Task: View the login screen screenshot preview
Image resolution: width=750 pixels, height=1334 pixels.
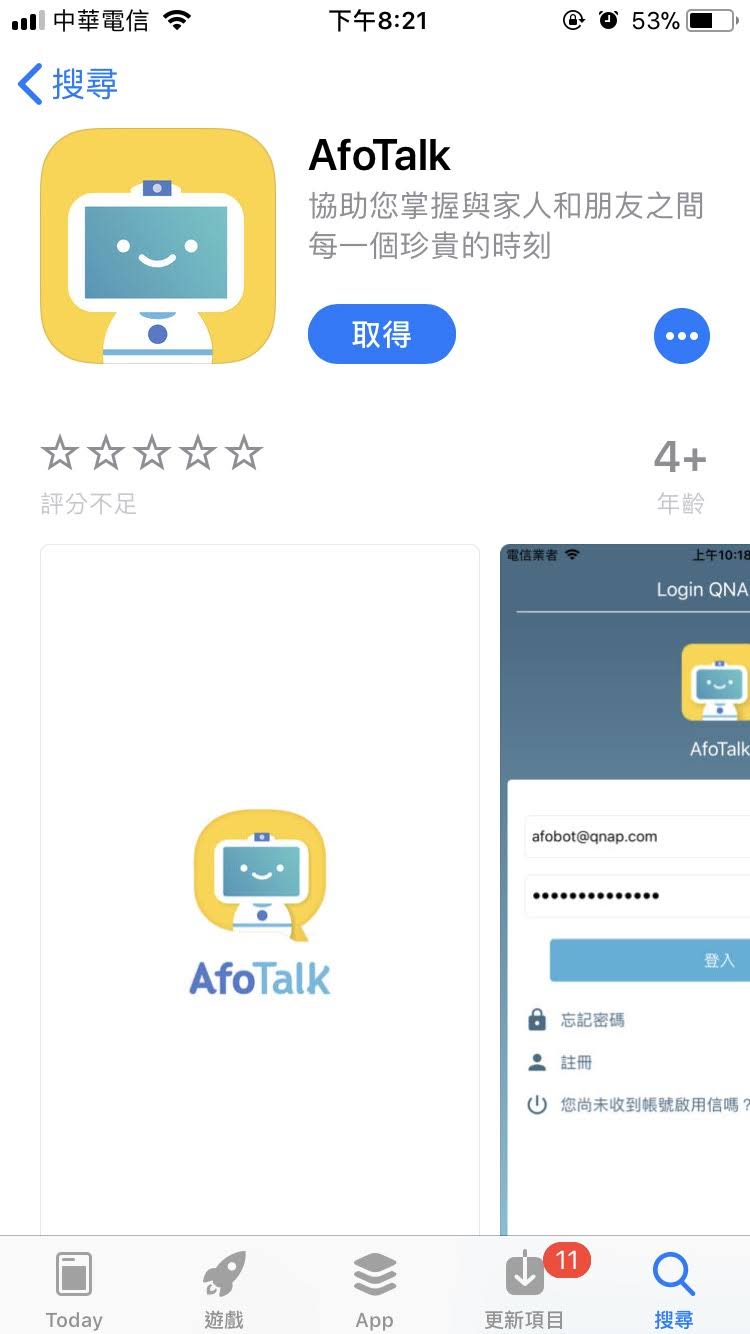Action: coord(625,890)
